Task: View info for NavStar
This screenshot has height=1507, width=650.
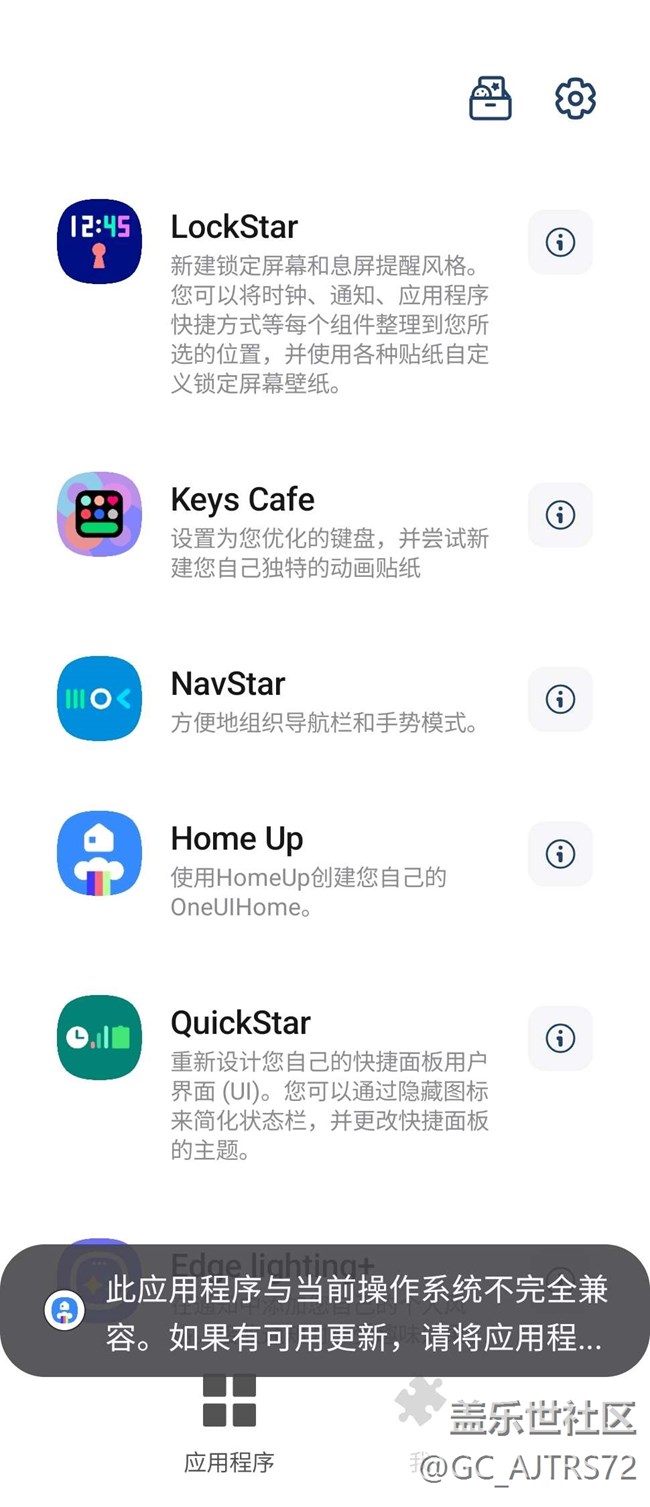Action: [560, 699]
